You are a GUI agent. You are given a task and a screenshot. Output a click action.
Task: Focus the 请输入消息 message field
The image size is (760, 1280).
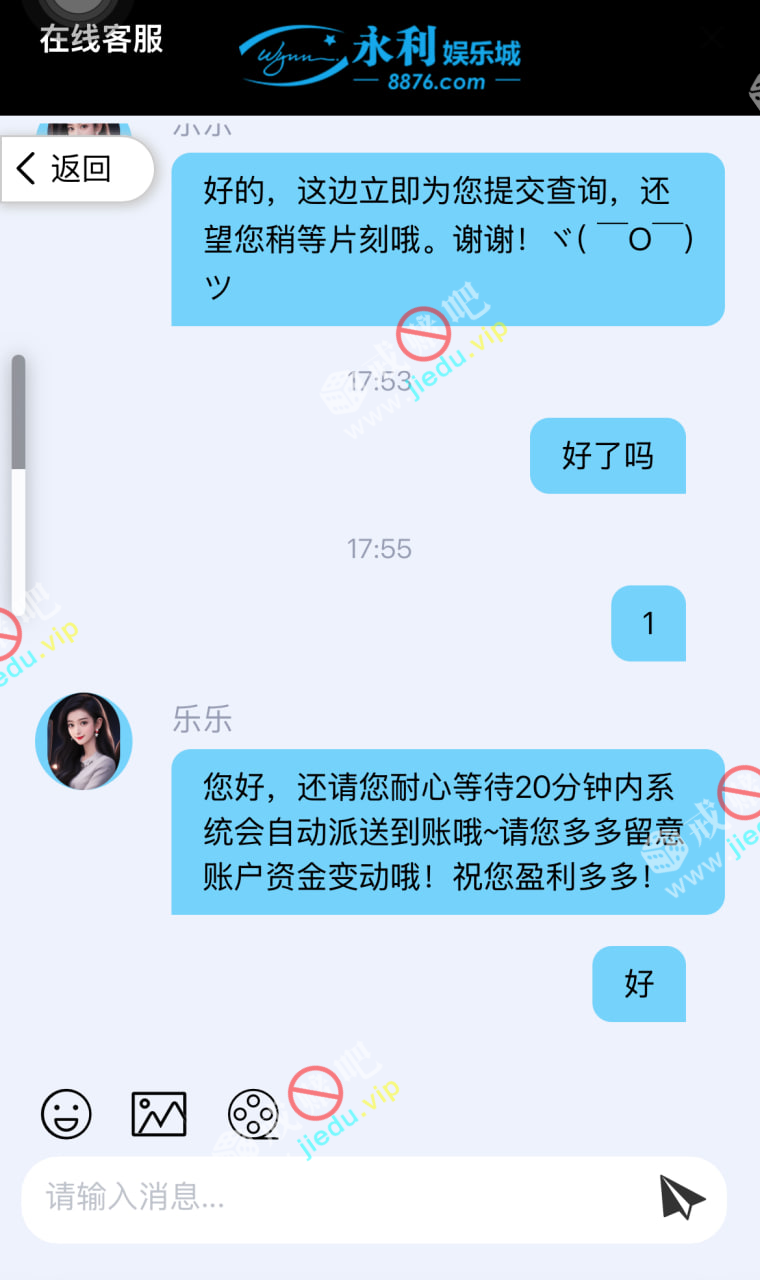click(330, 1196)
